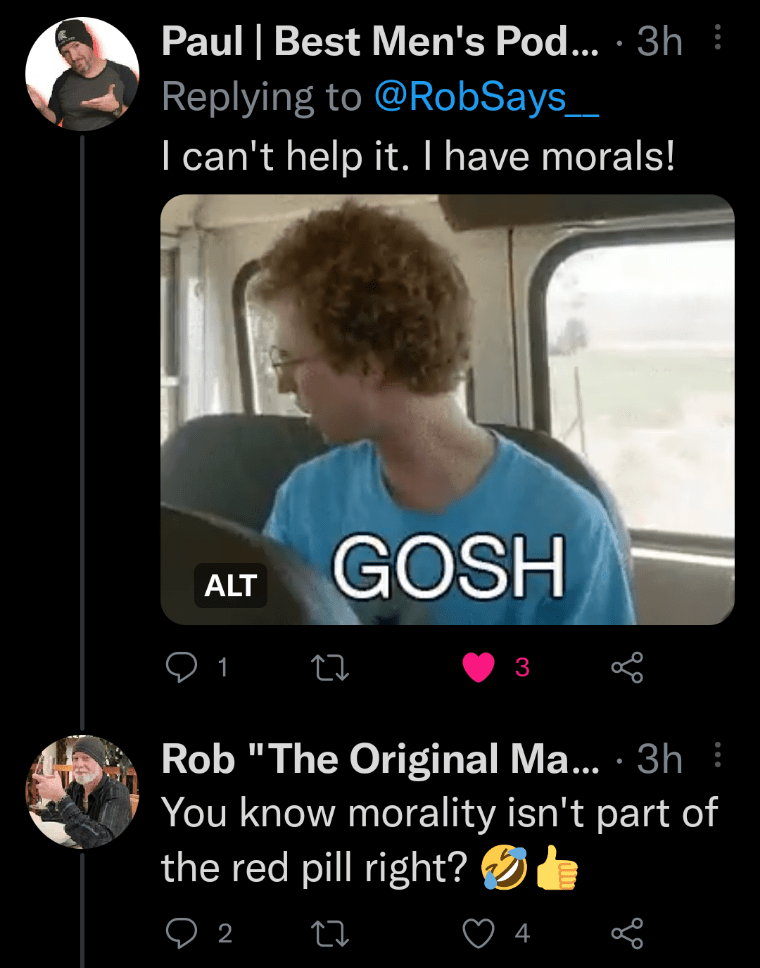Open overflow menu on Paul's tweet
Viewport: 760px width, 968px height.
click(716, 40)
